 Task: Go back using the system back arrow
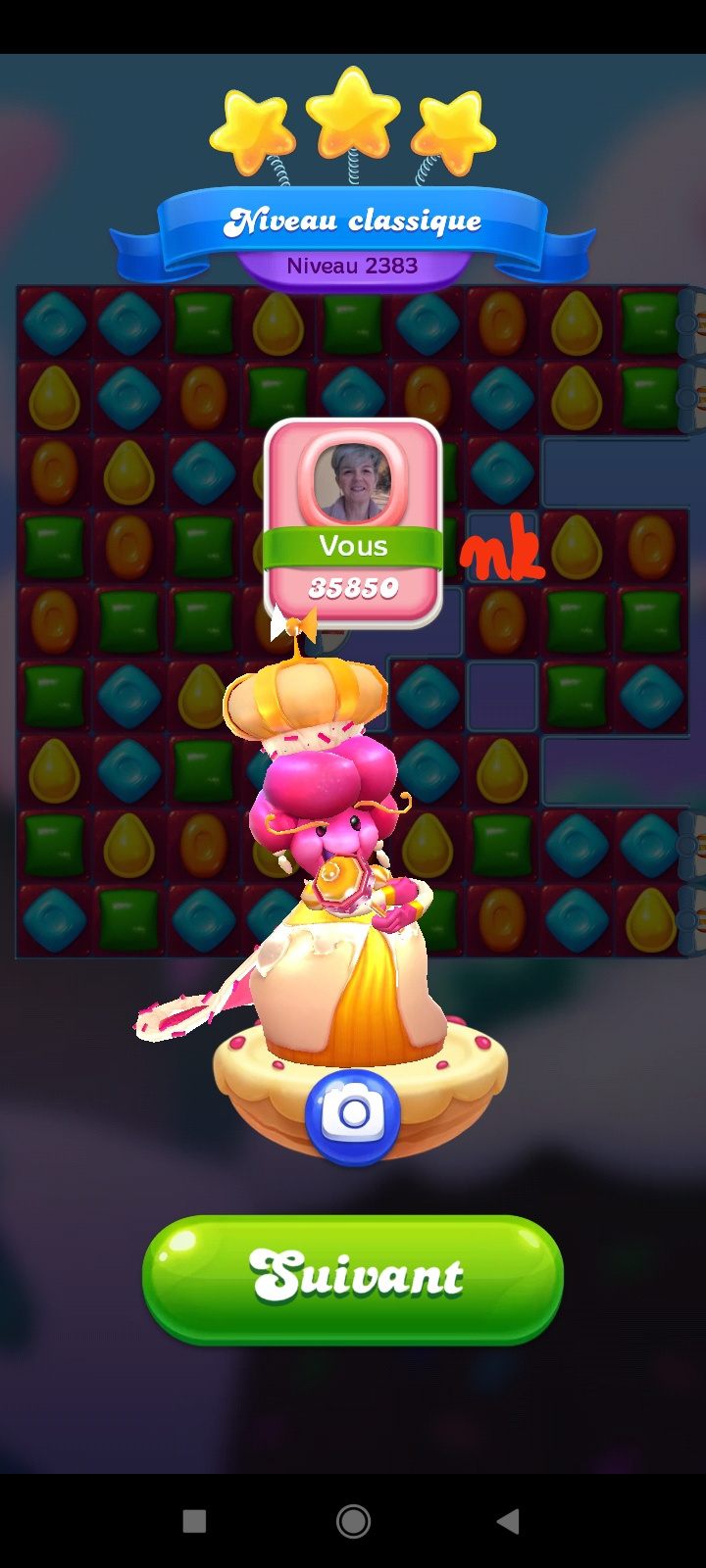pyautogui.click(x=508, y=1521)
